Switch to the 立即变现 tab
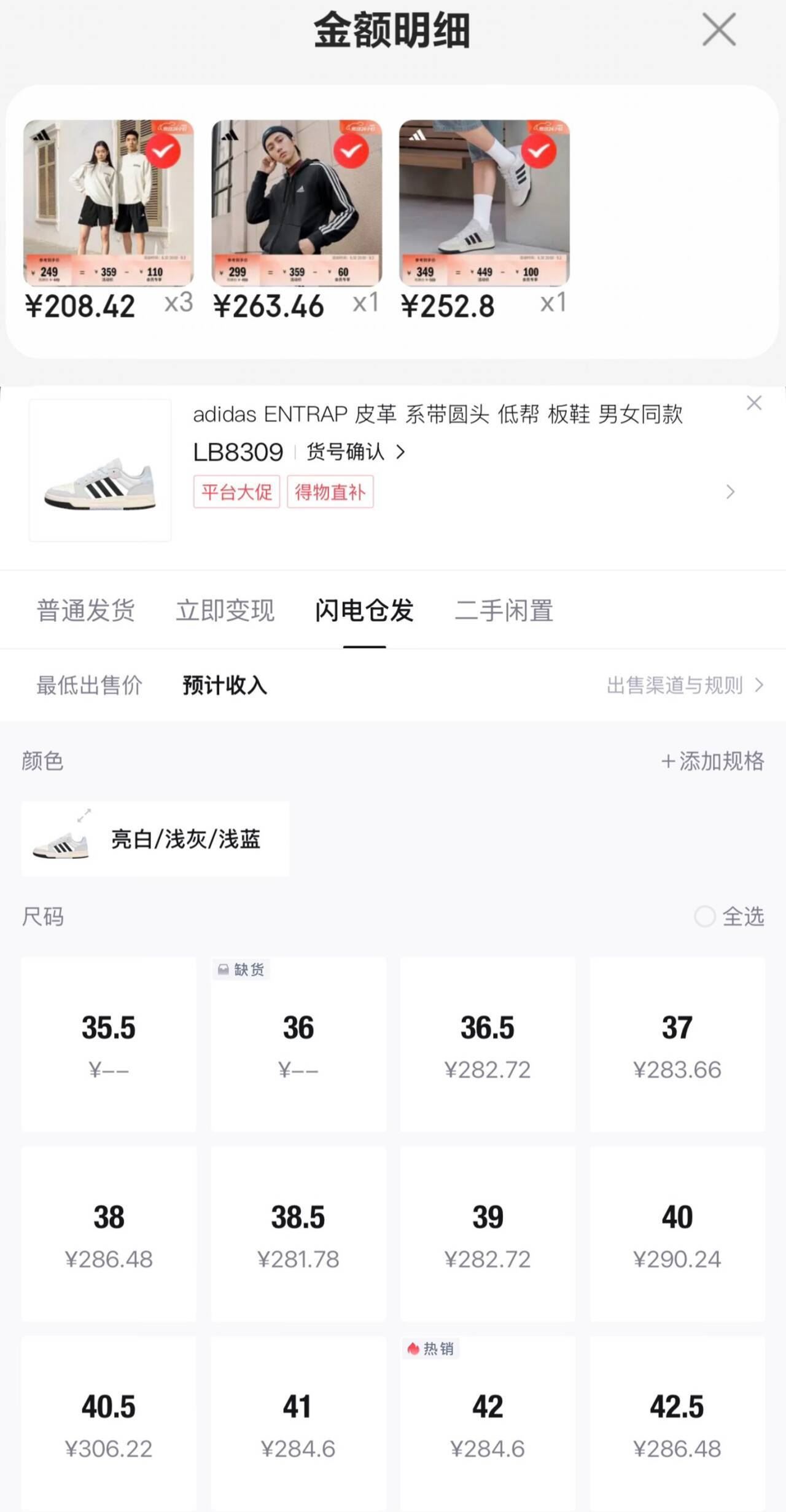Viewport: 786px width, 1512px height. point(225,610)
